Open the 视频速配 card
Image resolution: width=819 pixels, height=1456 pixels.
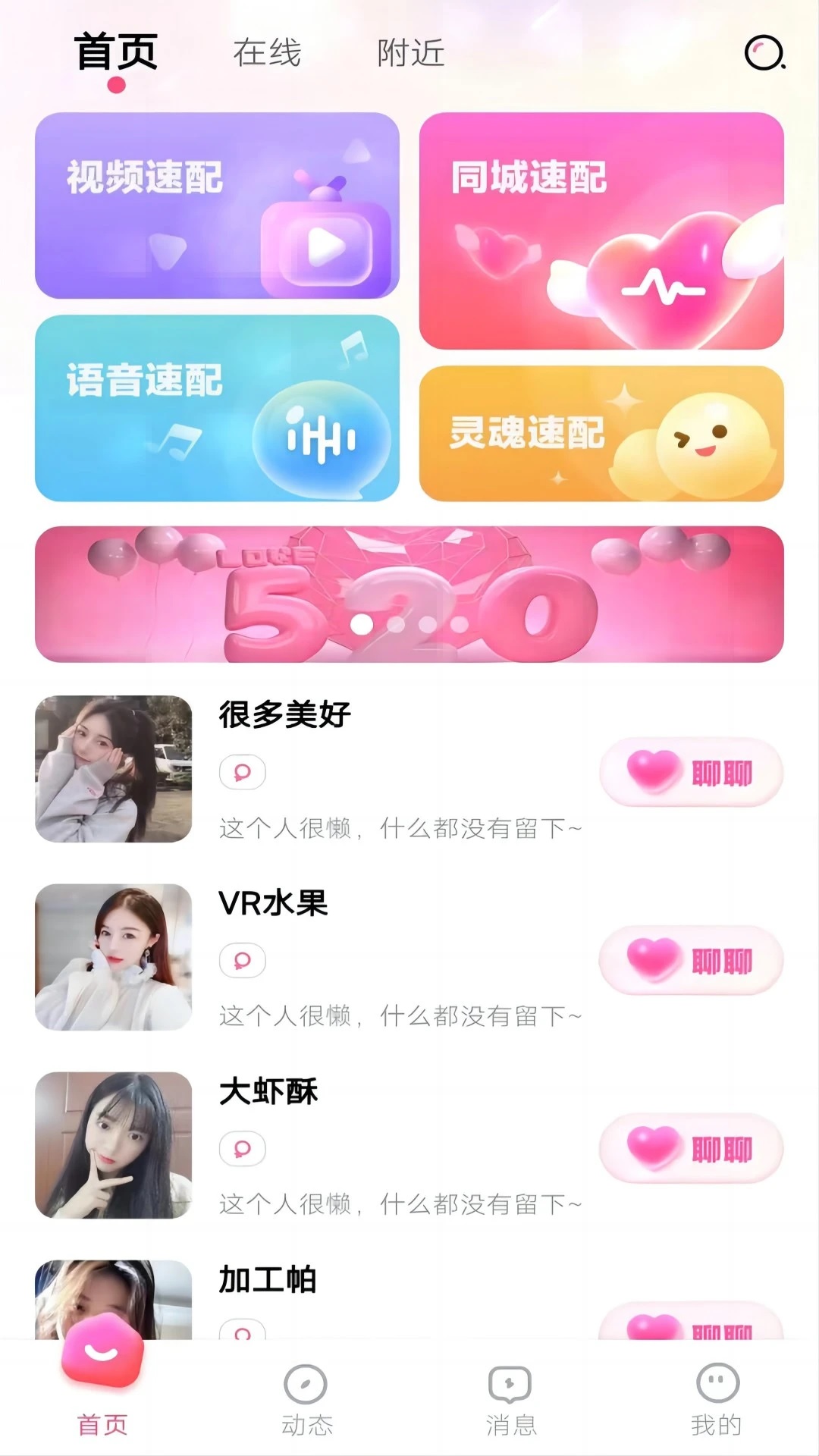[217, 206]
